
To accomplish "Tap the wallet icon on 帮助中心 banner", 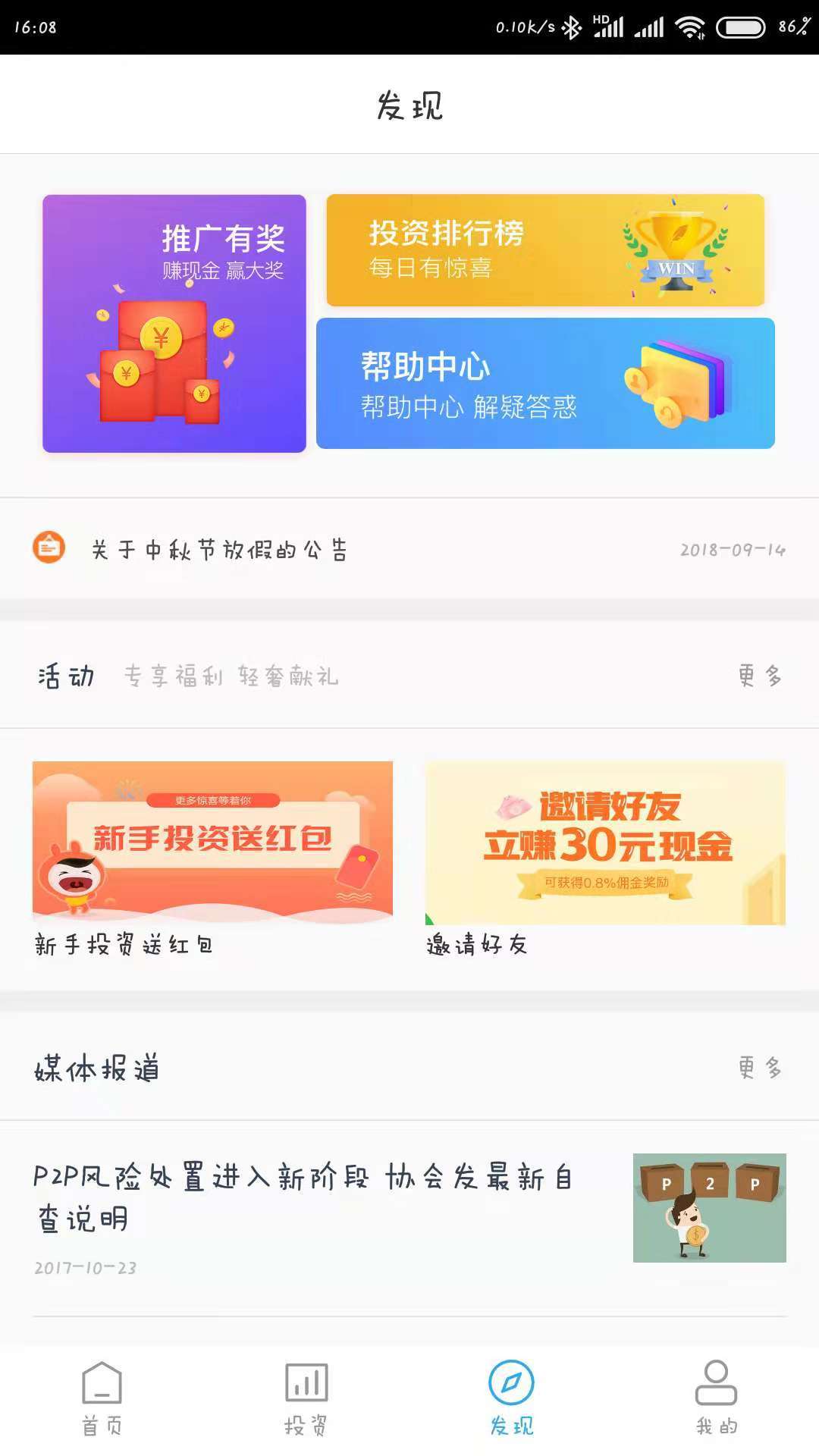I will [x=675, y=383].
